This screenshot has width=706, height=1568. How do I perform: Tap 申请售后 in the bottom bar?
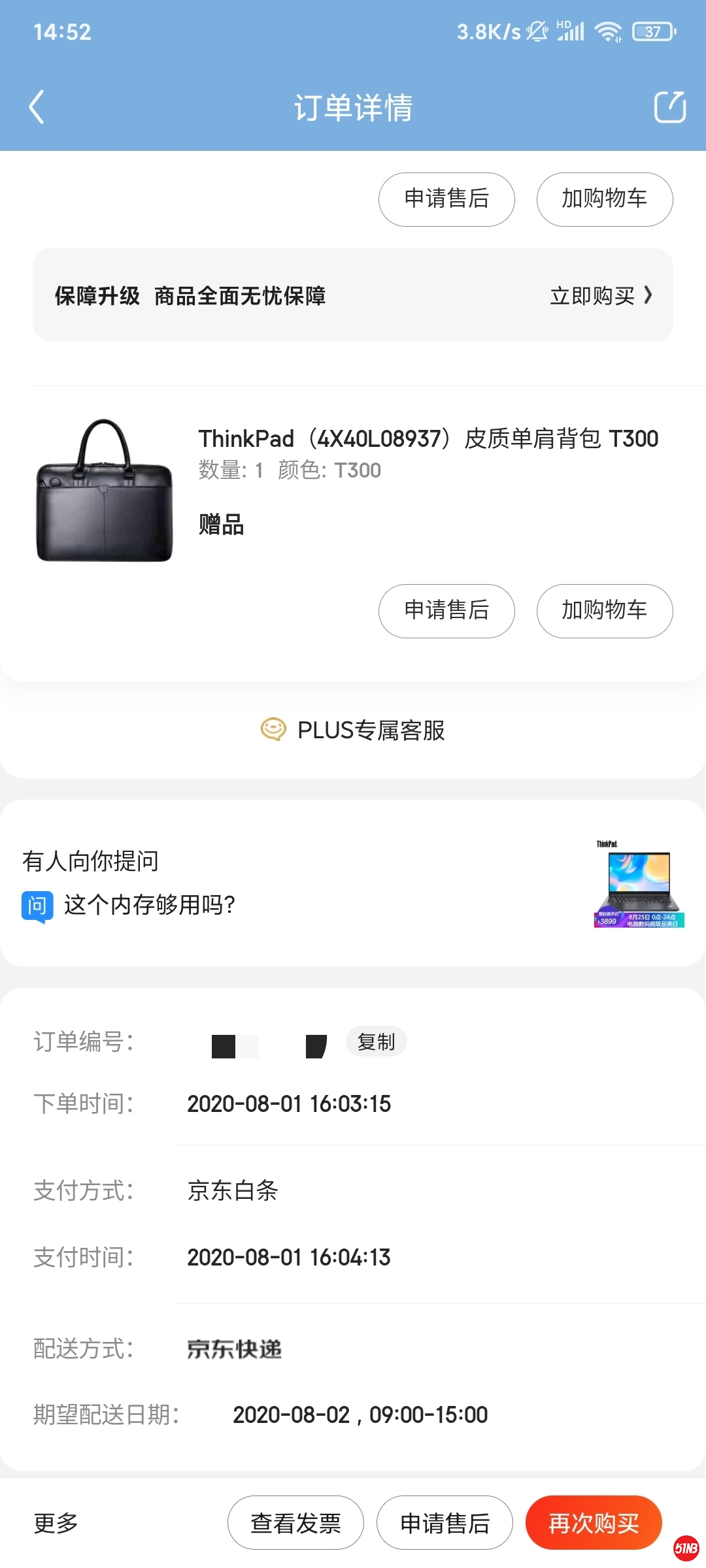[445, 1523]
